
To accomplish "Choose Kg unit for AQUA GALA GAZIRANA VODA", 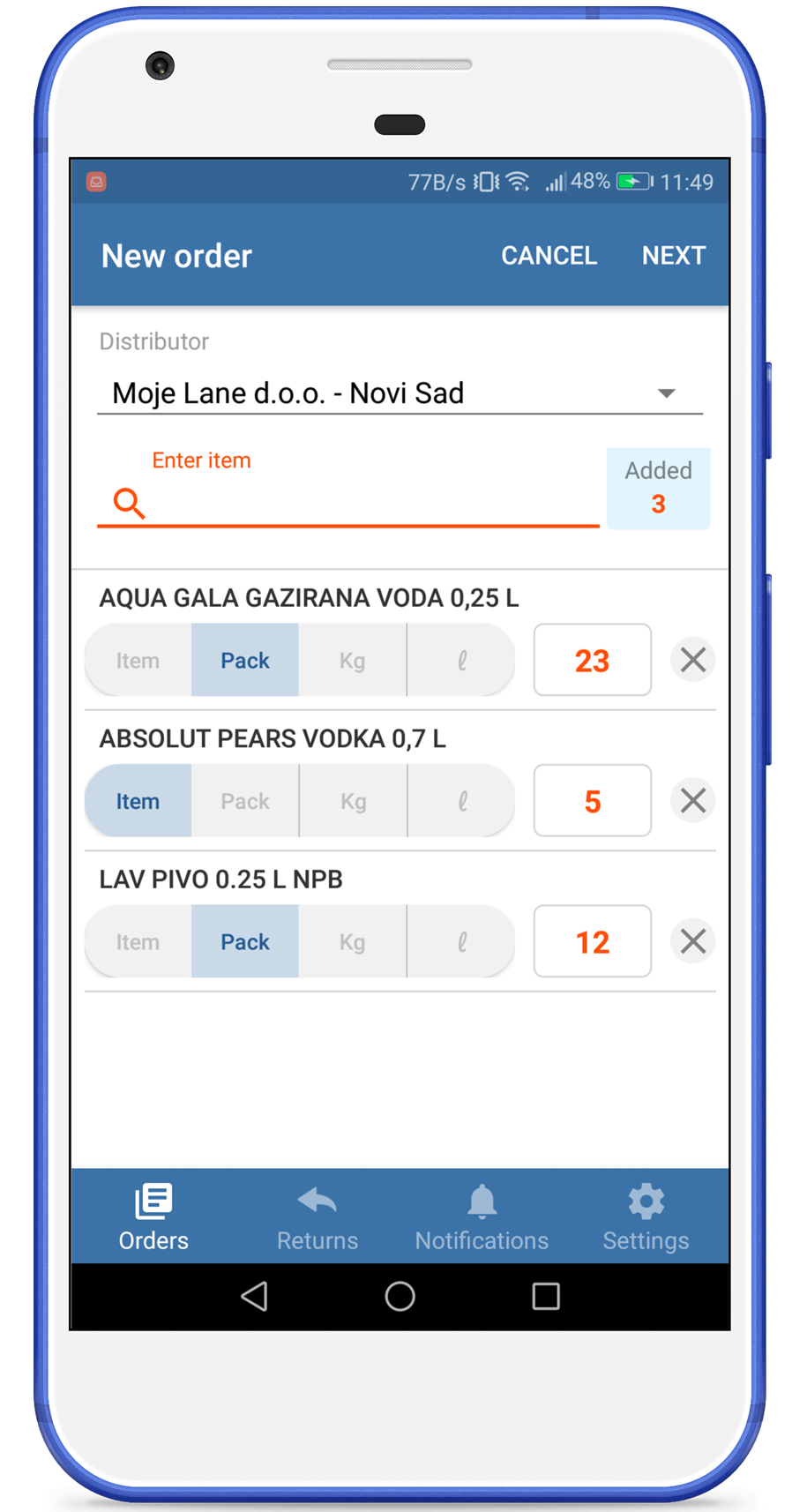I will point(353,661).
